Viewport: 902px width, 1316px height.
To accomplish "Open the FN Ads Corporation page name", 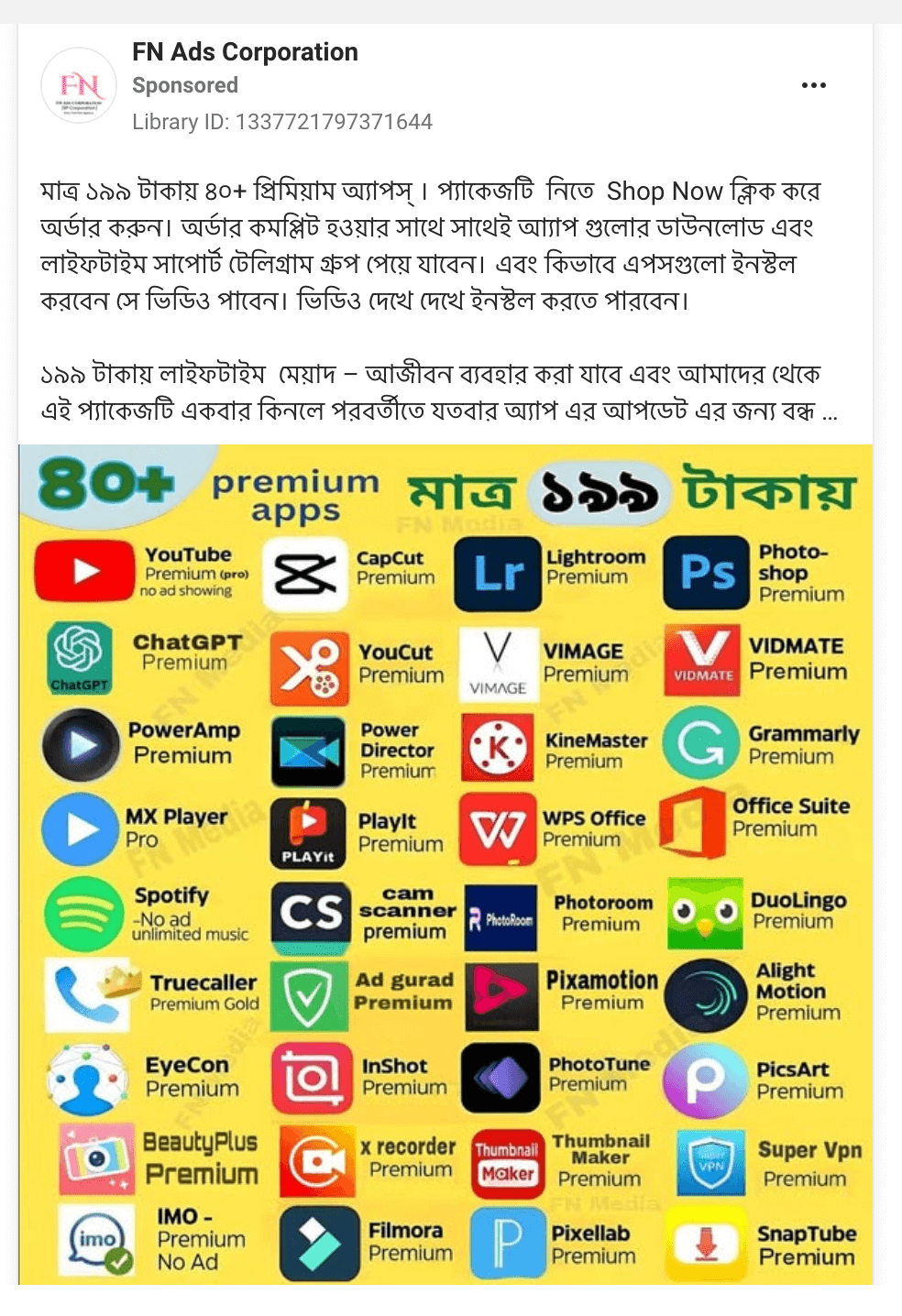I will [245, 52].
